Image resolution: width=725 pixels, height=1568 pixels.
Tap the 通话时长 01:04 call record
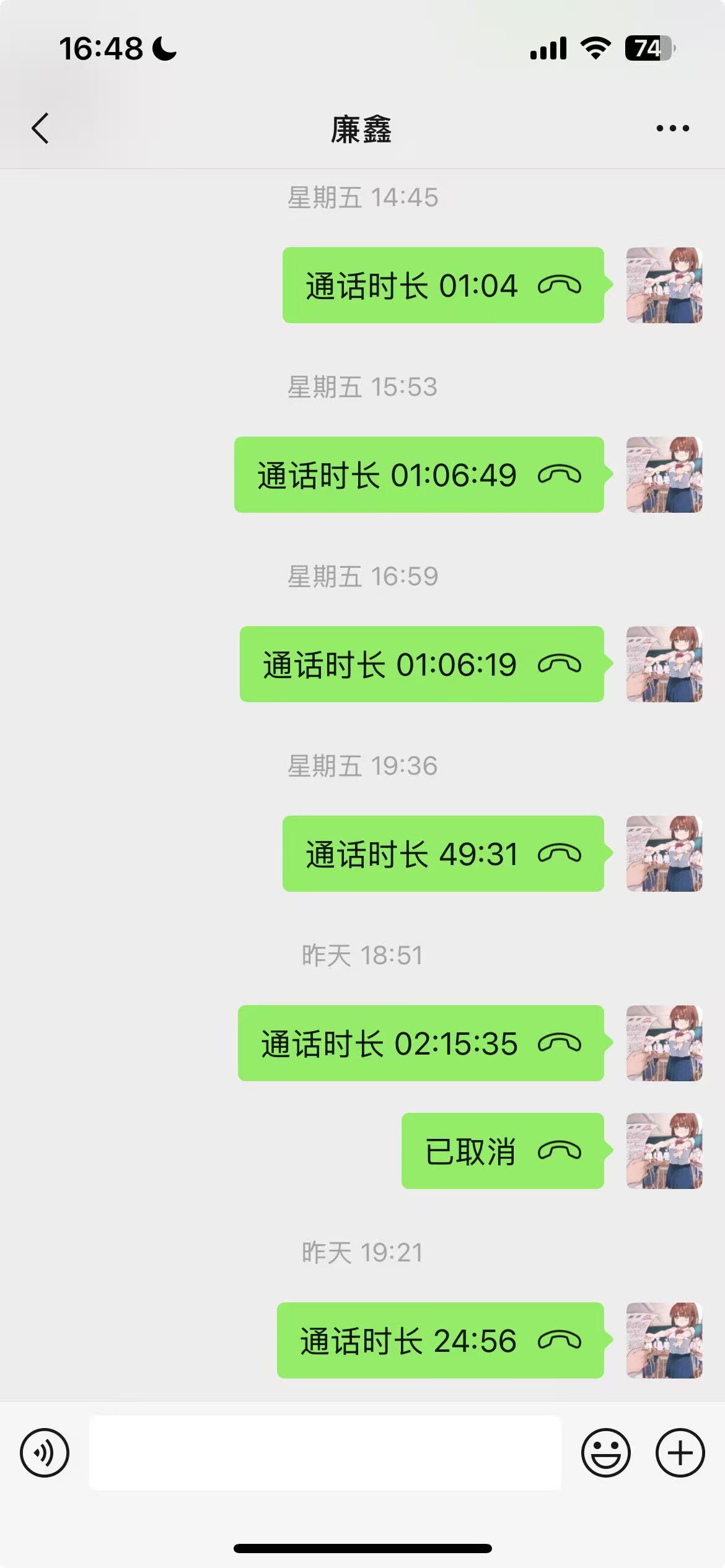(x=443, y=285)
